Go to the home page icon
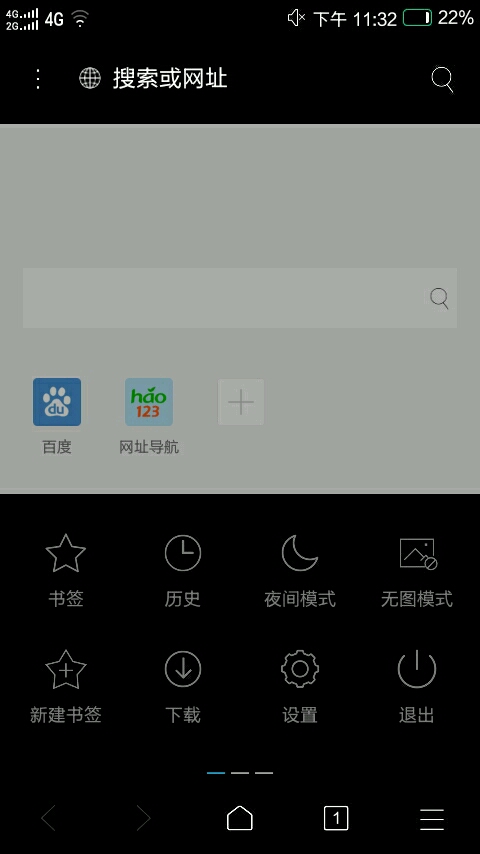 click(x=240, y=818)
